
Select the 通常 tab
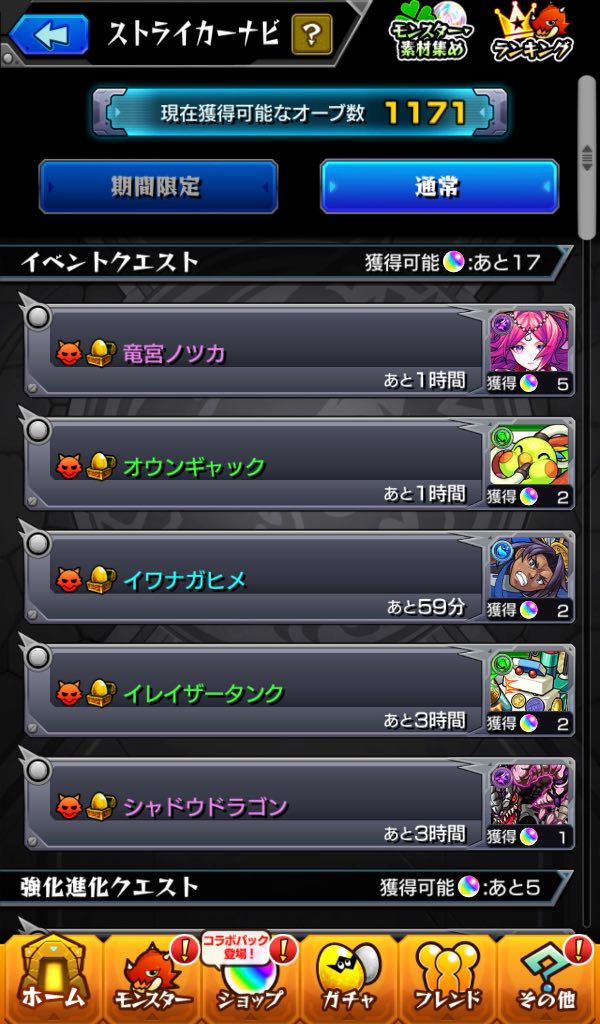click(439, 187)
